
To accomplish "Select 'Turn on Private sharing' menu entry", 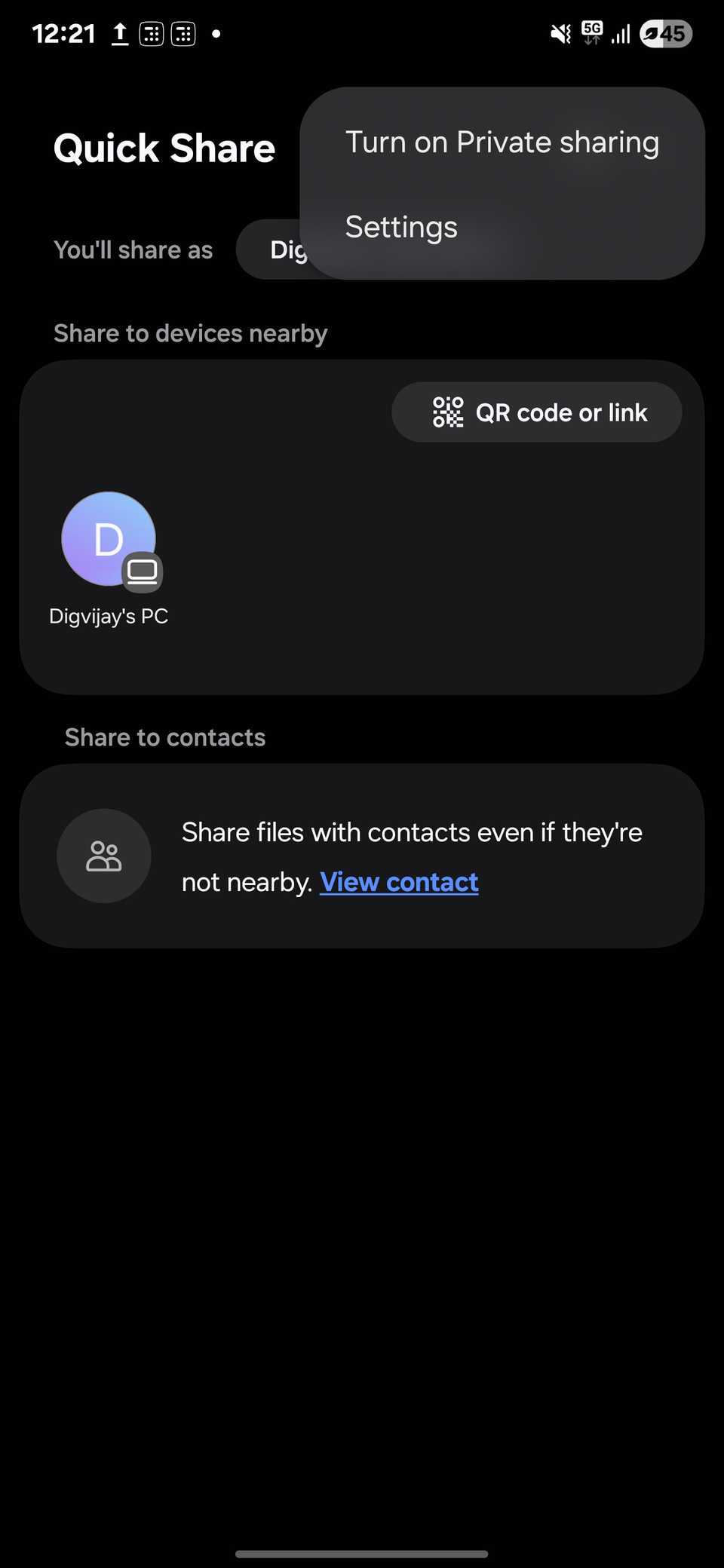I will point(502,142).
